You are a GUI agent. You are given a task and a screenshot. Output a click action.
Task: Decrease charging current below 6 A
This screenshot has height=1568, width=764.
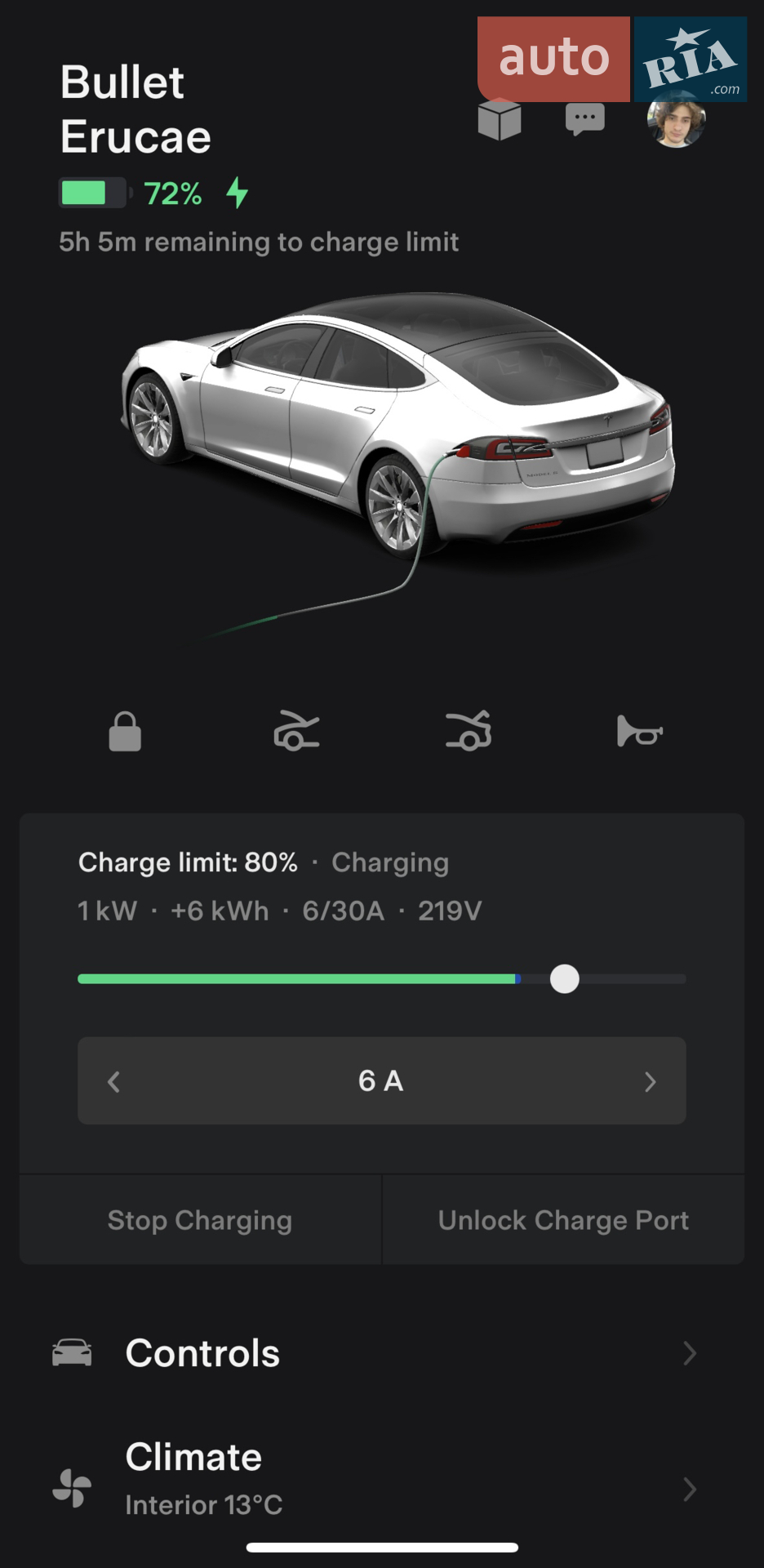coord(114,1081)
